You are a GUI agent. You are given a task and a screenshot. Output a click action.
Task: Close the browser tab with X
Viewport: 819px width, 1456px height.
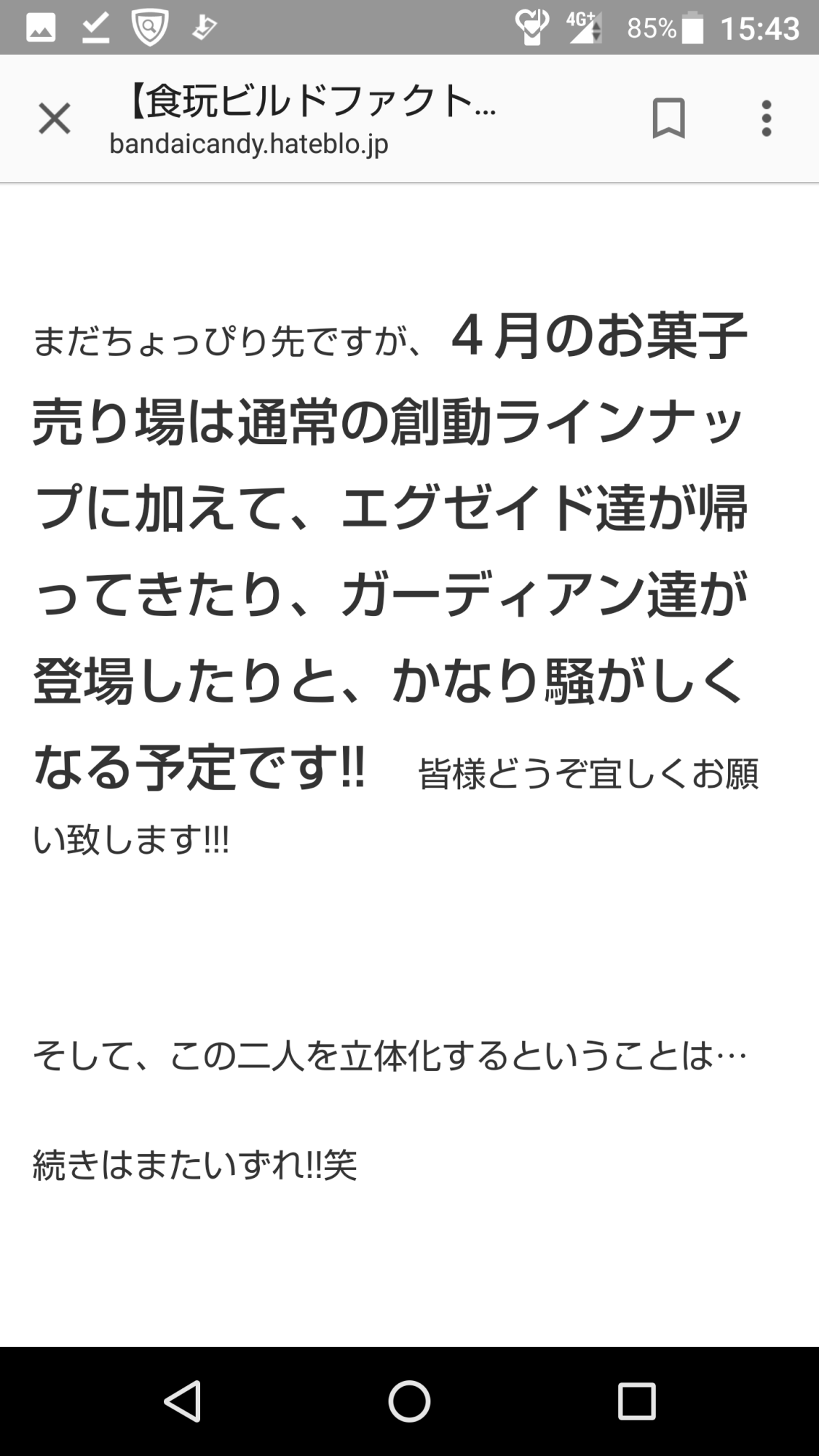pos(55,119)
